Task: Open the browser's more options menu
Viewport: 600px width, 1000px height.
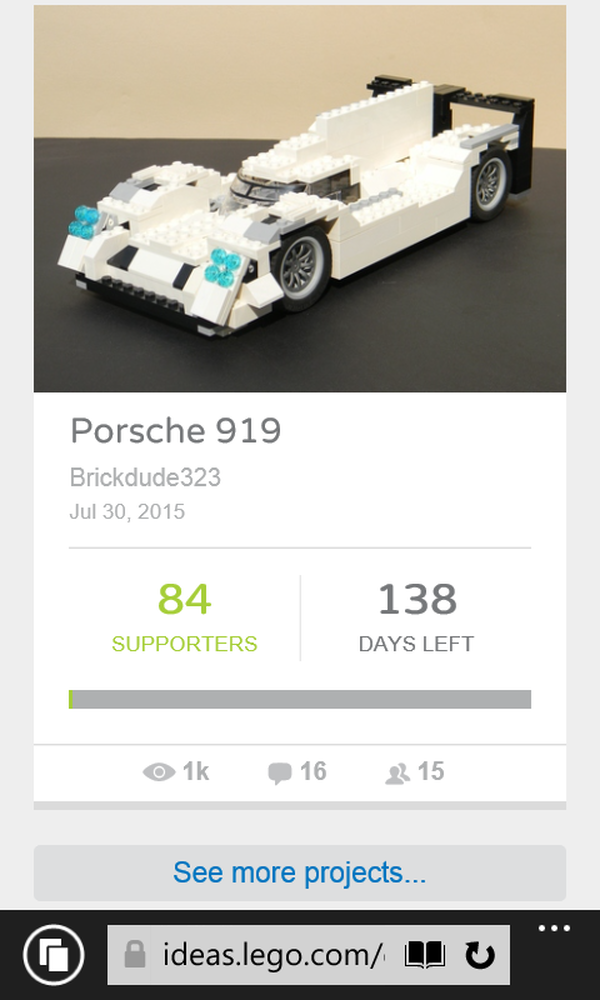Action: coord(553,929)
